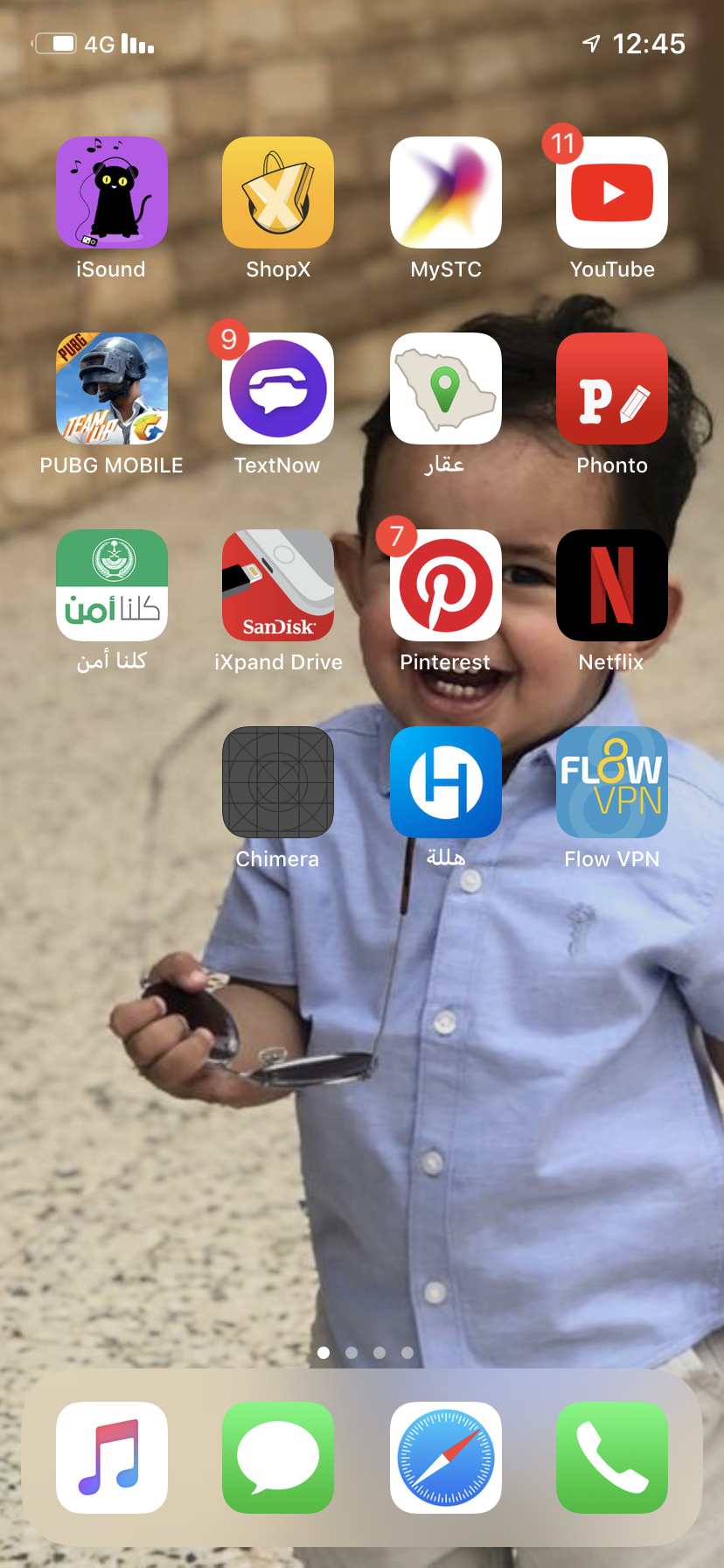This screenshot has width=724, height=1568.
Task: Tap the home screen page dots
Action: [365, 1353]
